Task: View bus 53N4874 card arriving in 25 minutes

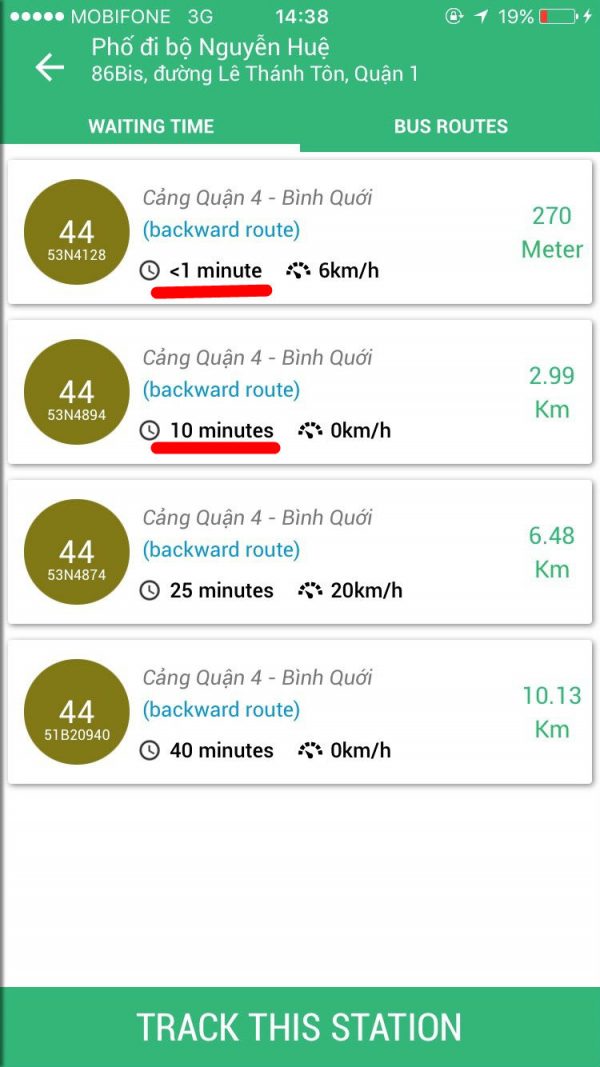Action: point(299,552)
